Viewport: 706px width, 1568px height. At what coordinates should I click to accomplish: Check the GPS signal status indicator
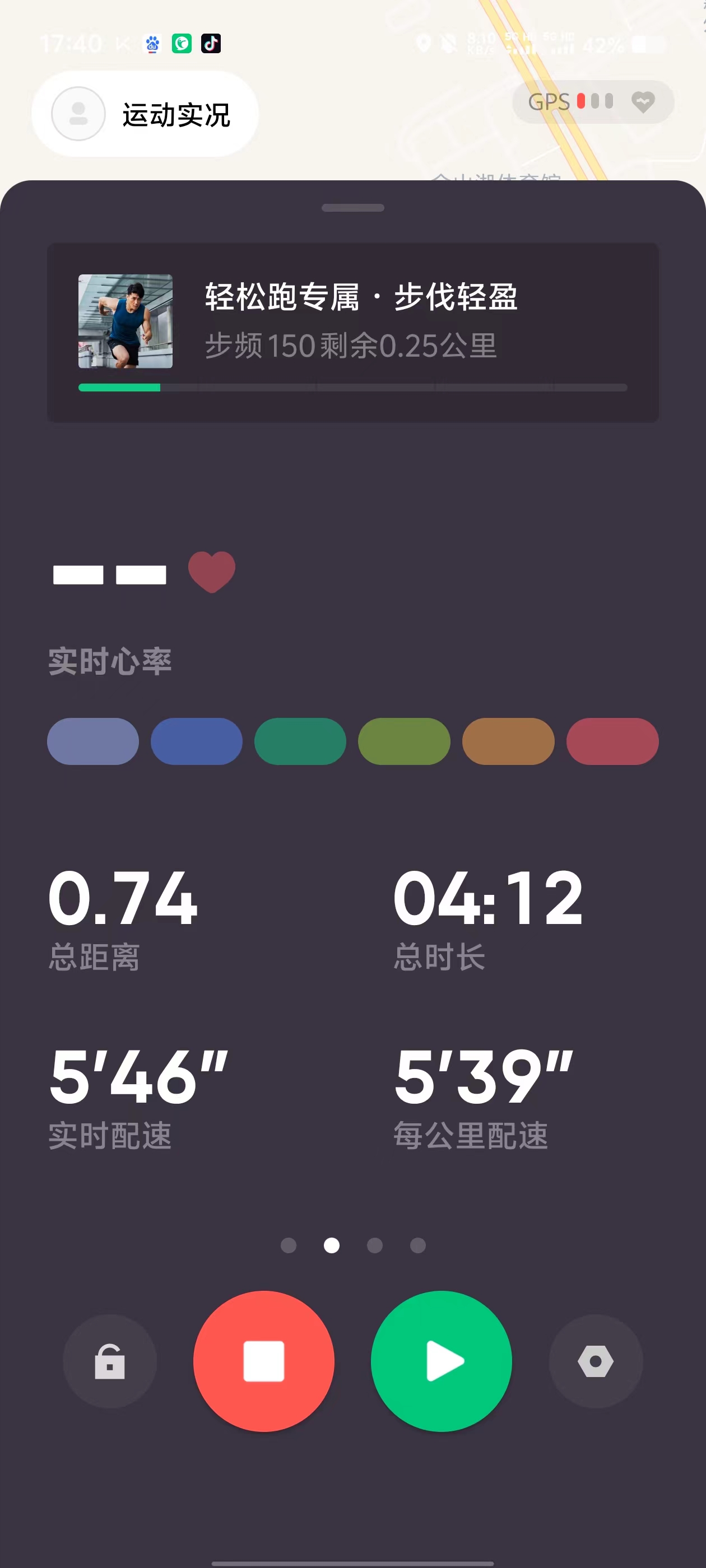coord(570,102)
